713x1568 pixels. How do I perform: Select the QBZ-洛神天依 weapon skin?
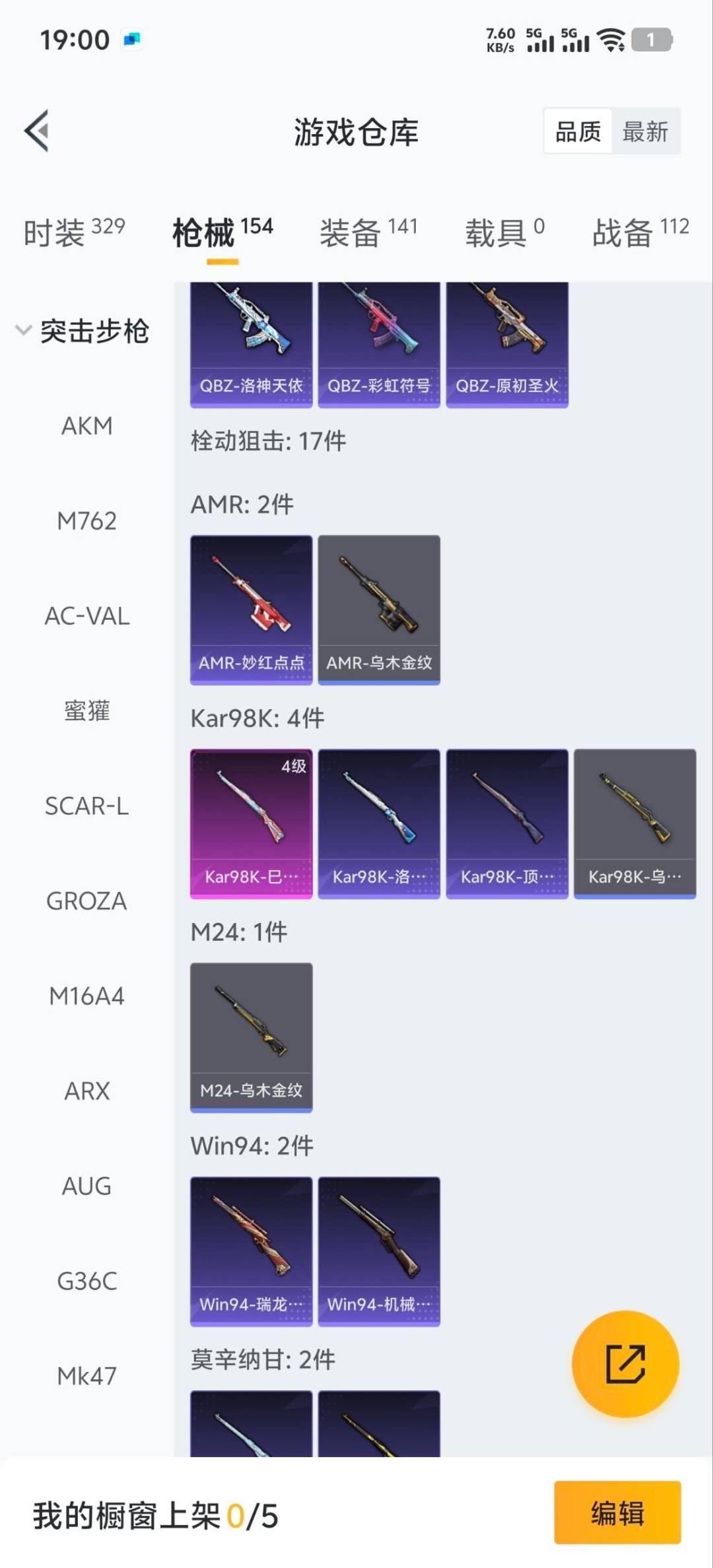coord(251,337)
